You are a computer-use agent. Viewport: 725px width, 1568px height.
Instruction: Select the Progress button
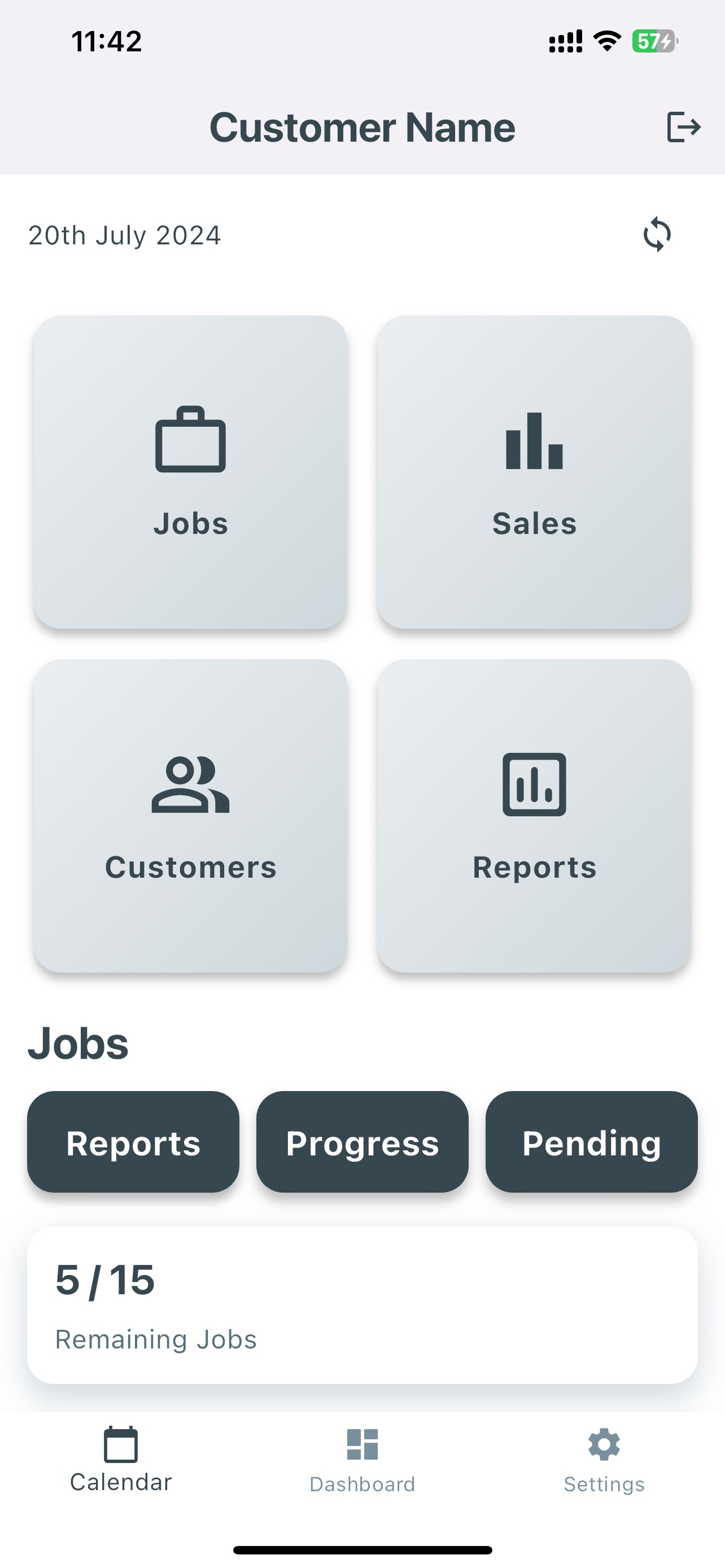pos(362,1141)
